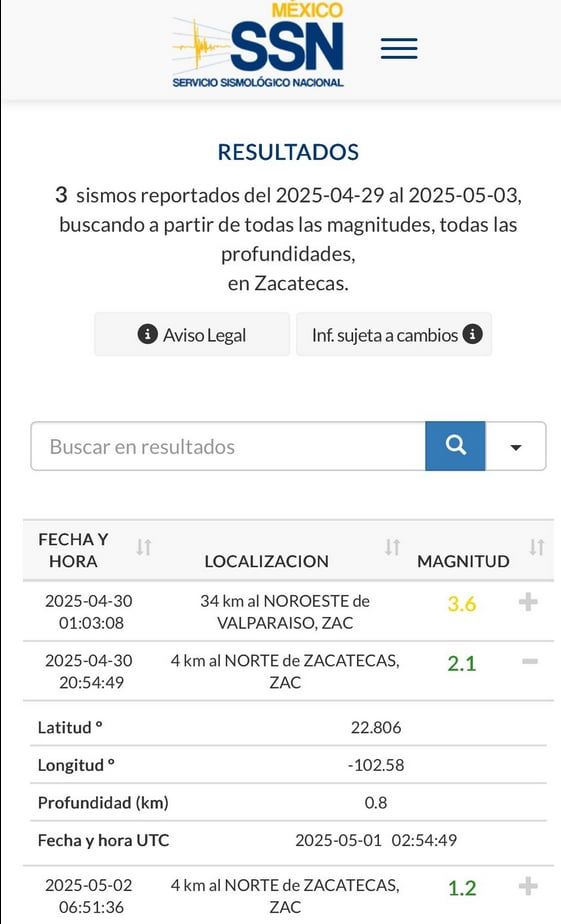This screenshot has width=561, height=924.
Task: Open the Aviso Legal notice
Action: [192, 335]
